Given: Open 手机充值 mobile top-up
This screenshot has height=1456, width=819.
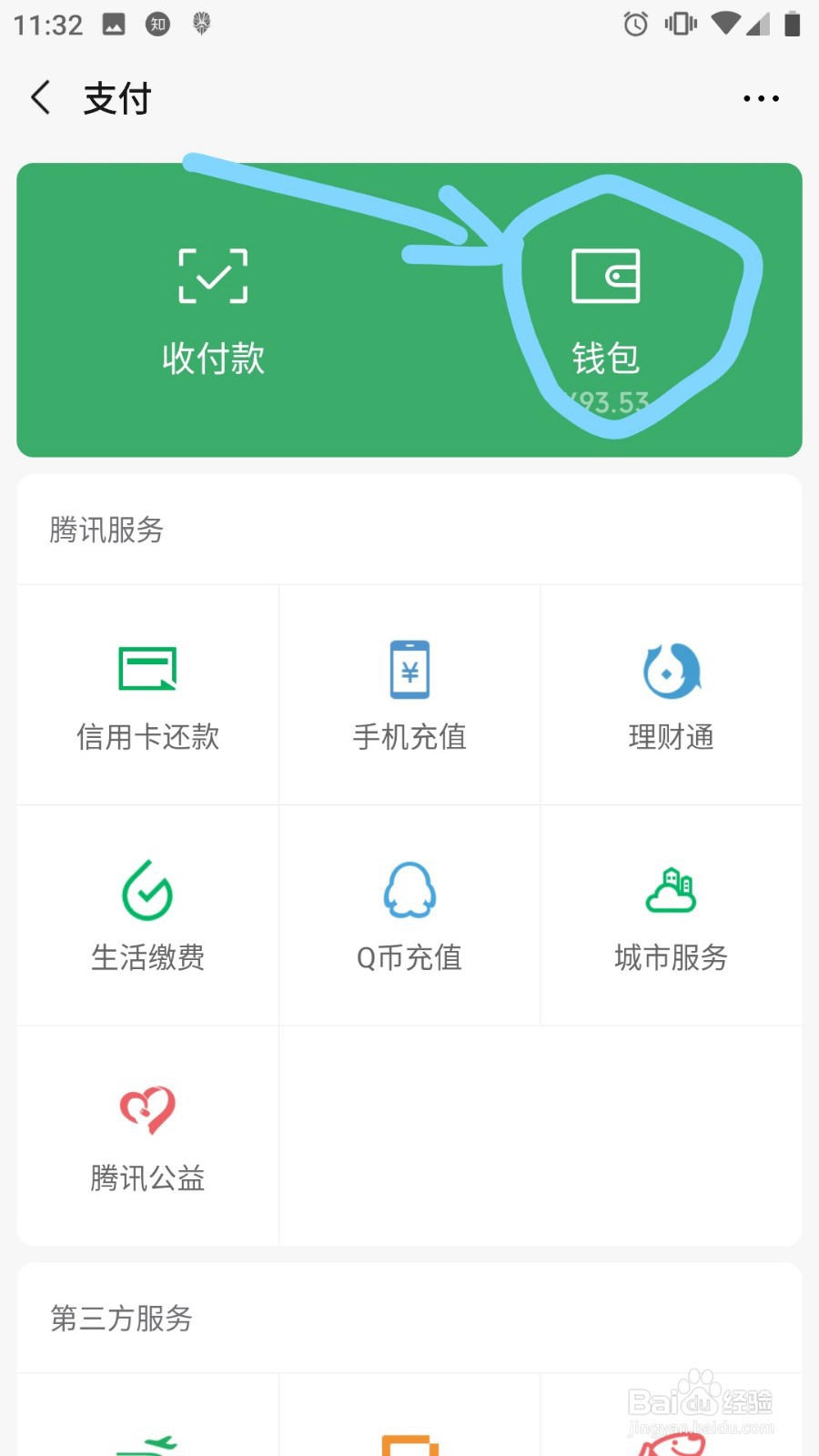Looking at the screenshot, I should 409,695.
